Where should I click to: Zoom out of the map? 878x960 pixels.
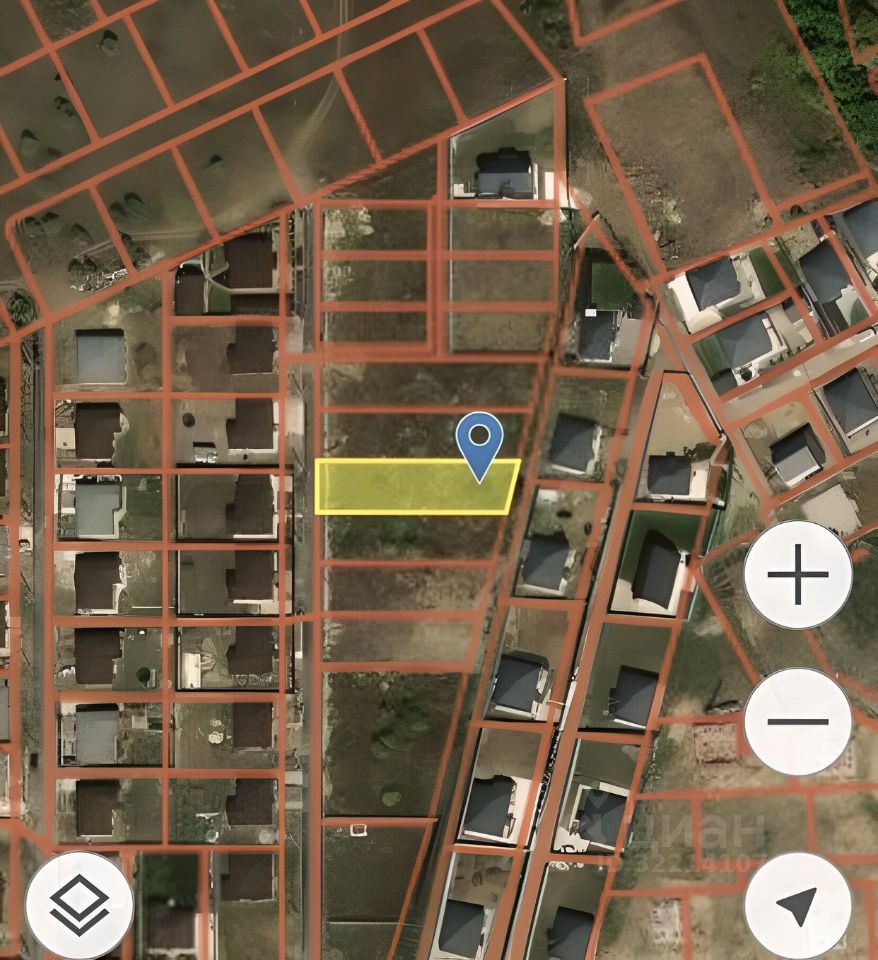[798, 721]
